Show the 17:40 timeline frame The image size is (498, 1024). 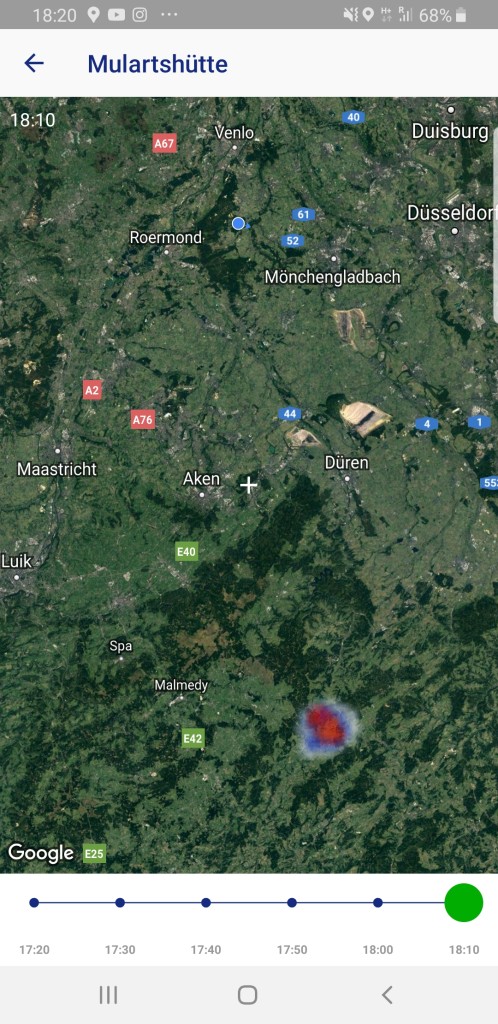pos(206,903)
